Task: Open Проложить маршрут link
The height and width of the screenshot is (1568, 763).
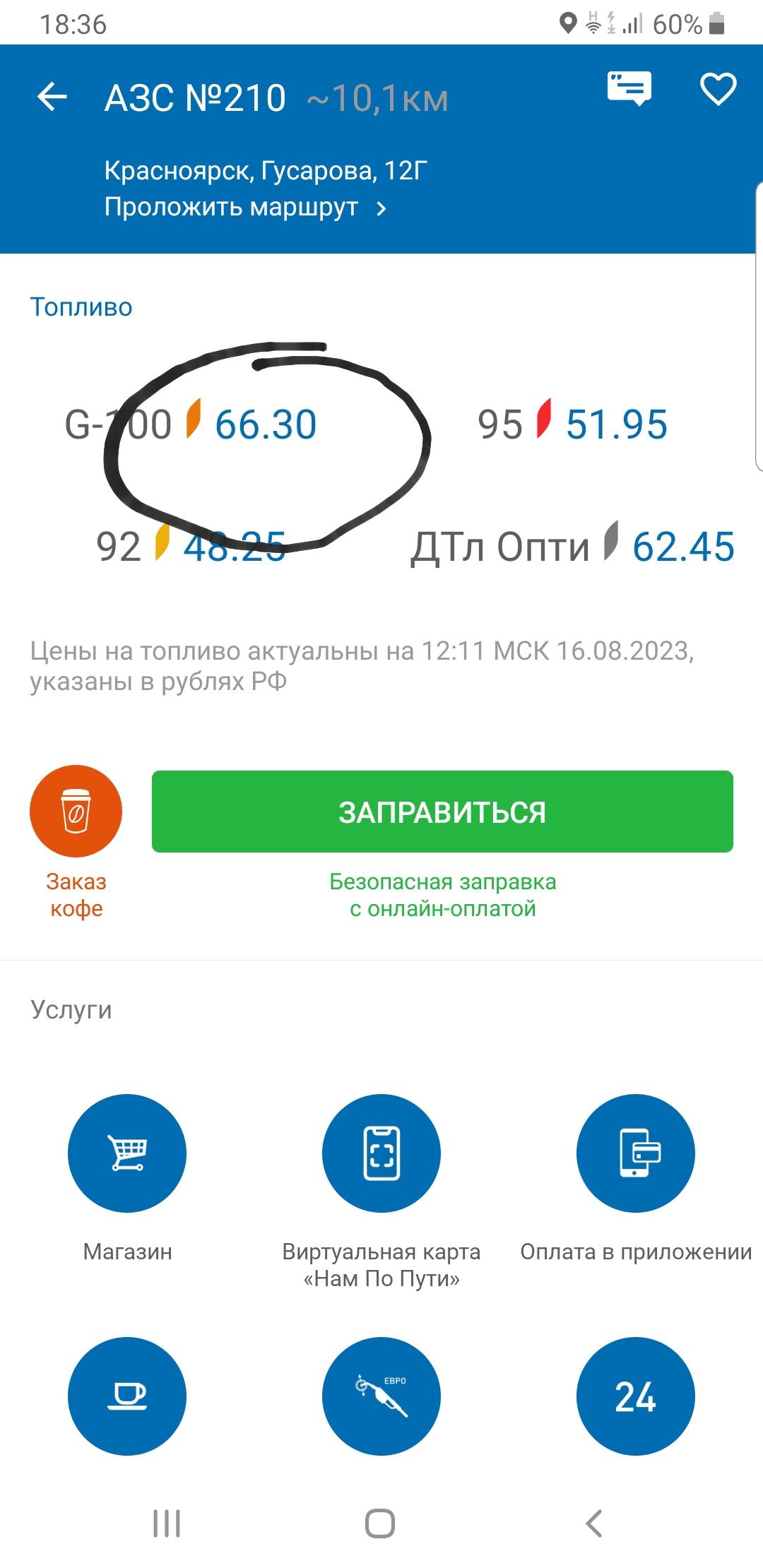Action: (244, 208)
